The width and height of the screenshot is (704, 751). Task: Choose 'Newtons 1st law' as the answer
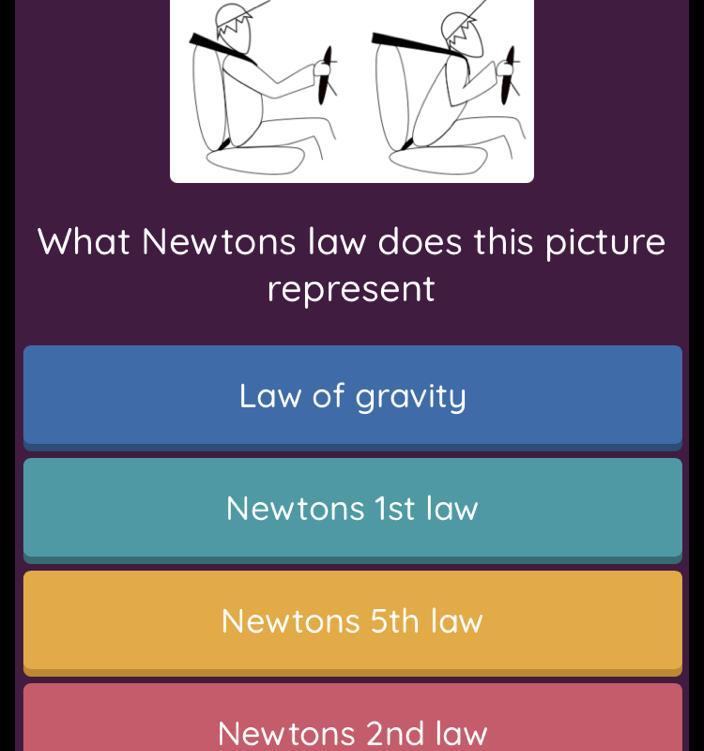point(352,508)
